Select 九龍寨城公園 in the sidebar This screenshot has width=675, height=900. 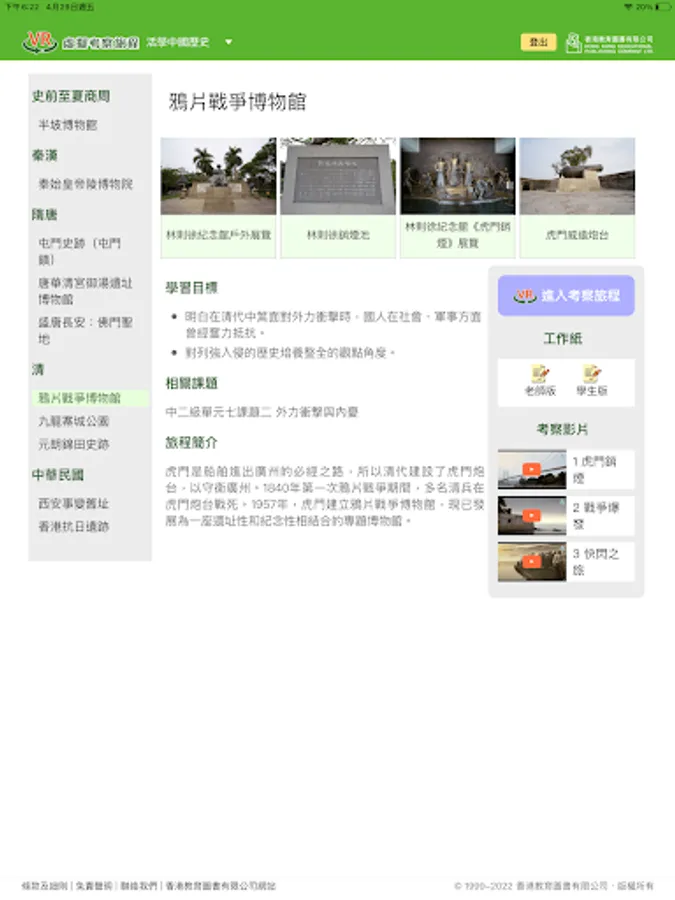tap(73, 421)
